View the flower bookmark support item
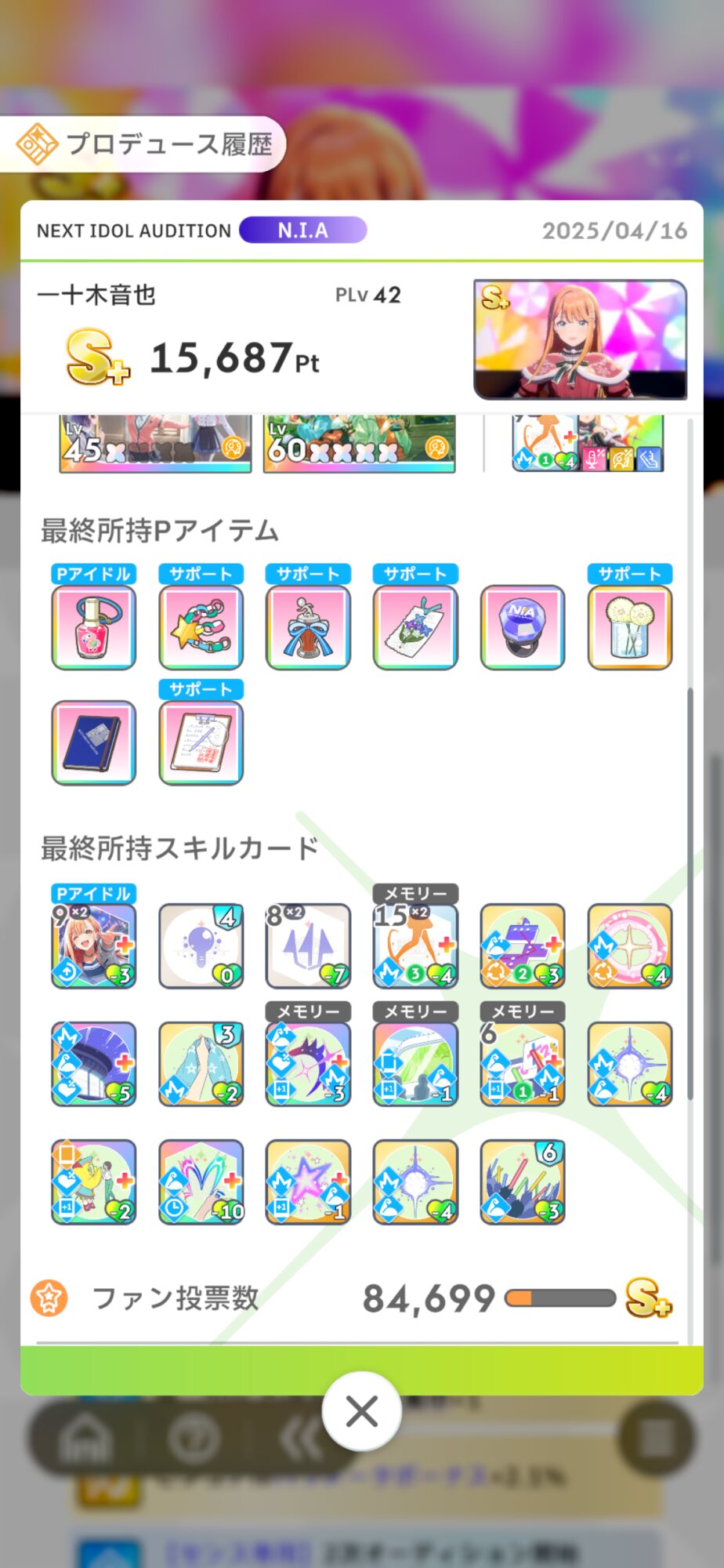Image resolution: width=724 pixels, height=1568 pixels. coord(415,627)
